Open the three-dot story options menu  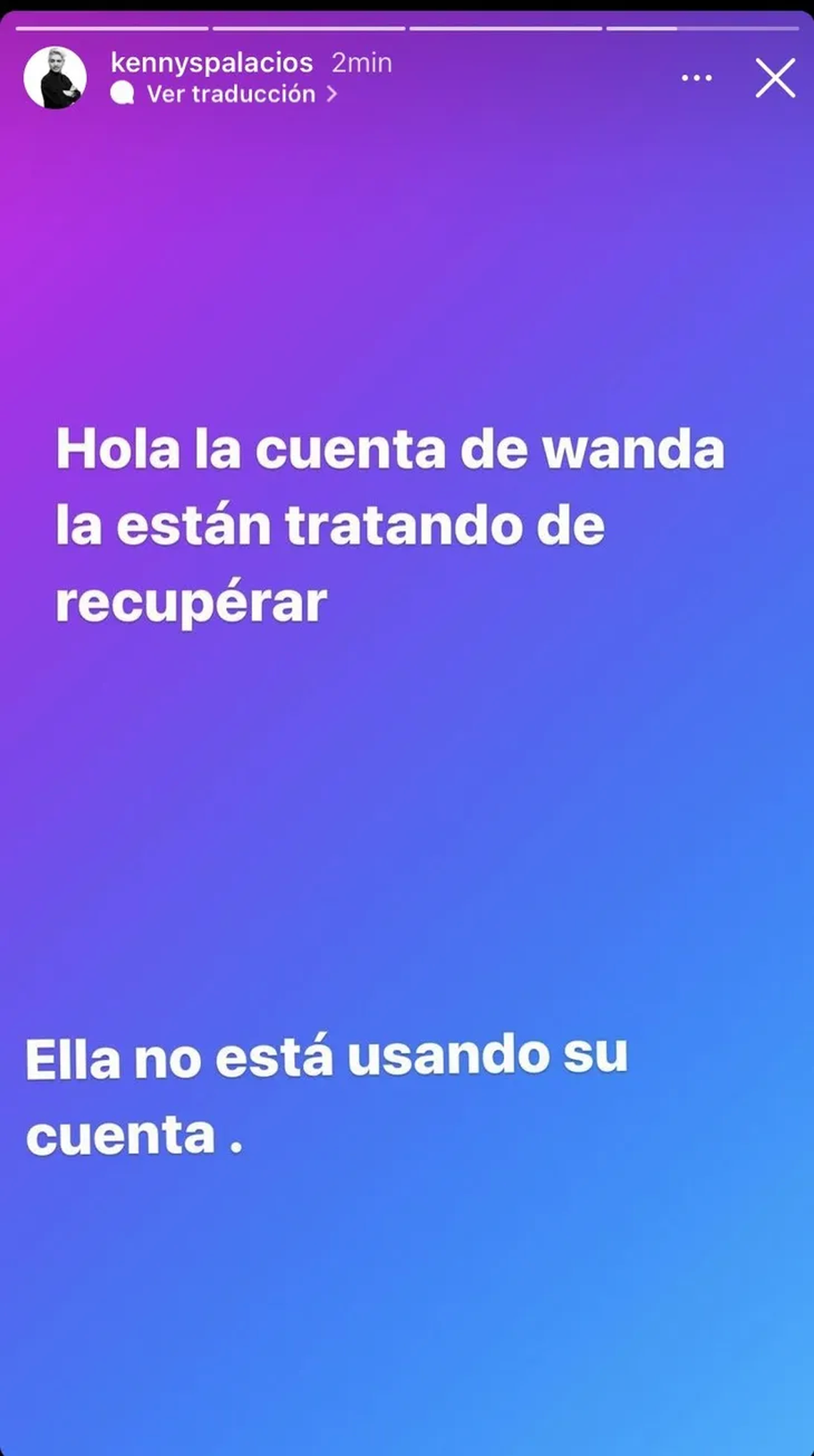(x=697, y=78)
